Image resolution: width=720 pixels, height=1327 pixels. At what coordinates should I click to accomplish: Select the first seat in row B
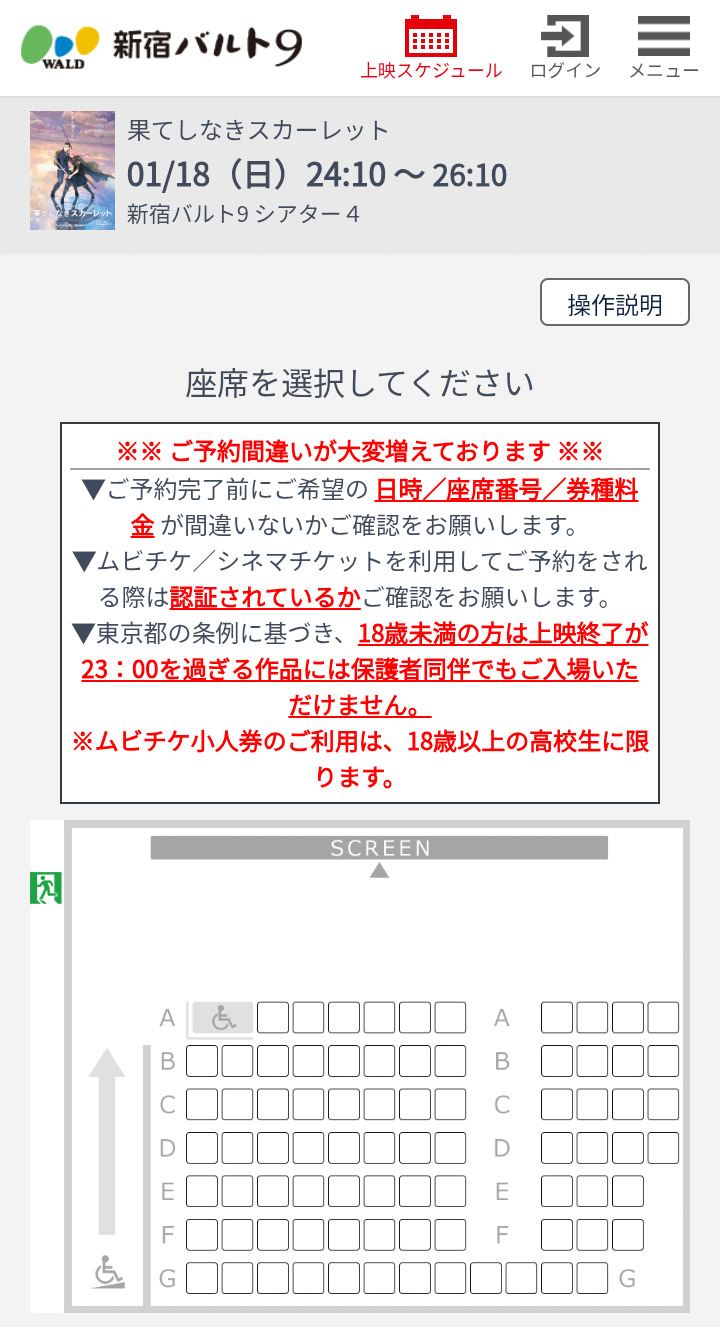click(202, 1061)
